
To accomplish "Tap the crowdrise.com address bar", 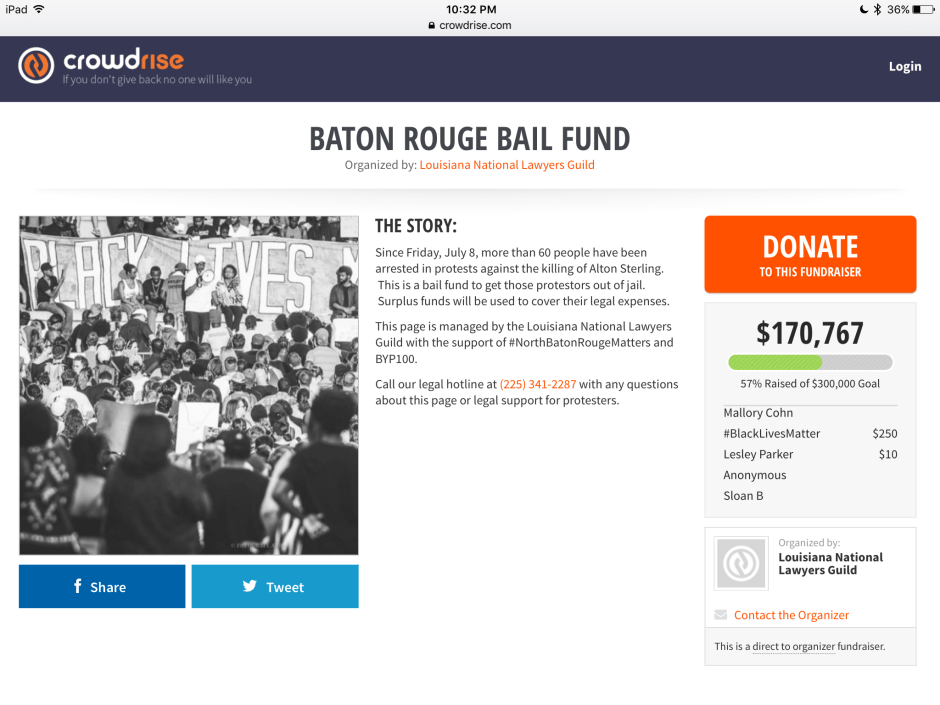I will 470,25.
